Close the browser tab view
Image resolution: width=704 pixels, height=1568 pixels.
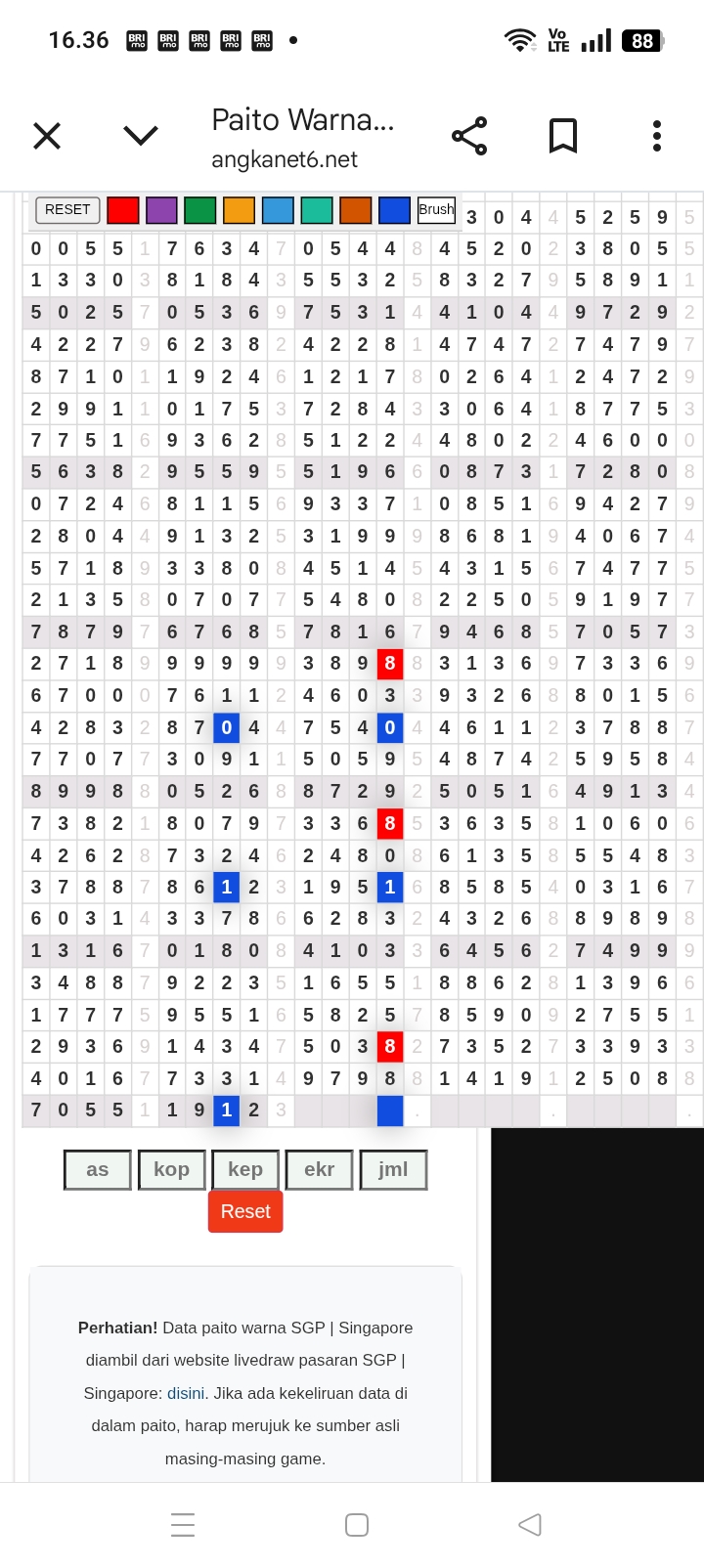click(x=47, y=136)
